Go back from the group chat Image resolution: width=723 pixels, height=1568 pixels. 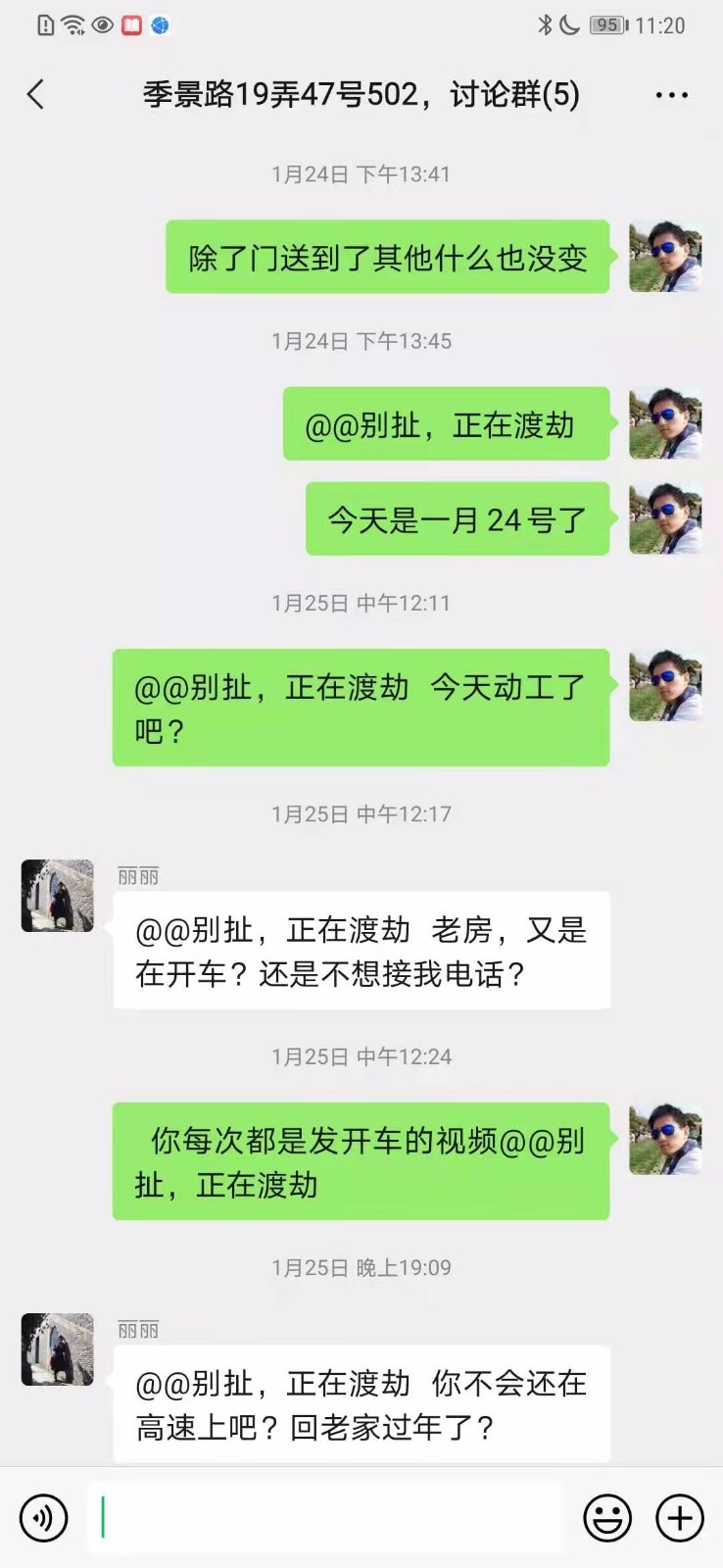tap(36, 95)
